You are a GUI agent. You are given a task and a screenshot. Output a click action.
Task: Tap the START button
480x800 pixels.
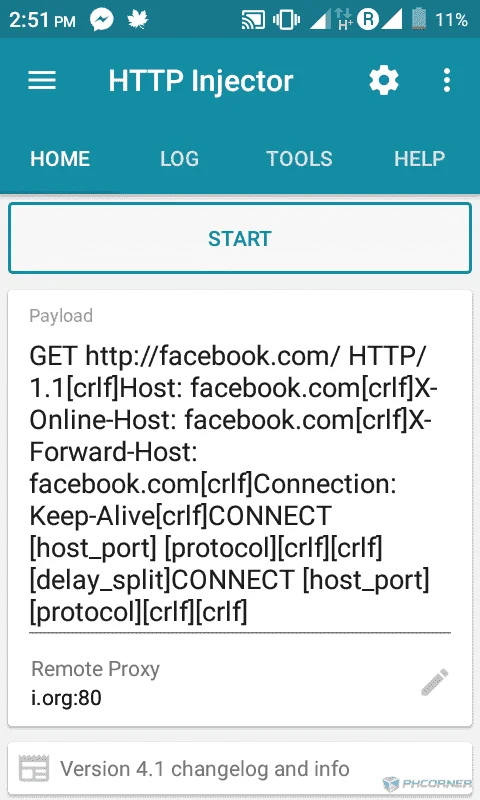click(240, 238)
